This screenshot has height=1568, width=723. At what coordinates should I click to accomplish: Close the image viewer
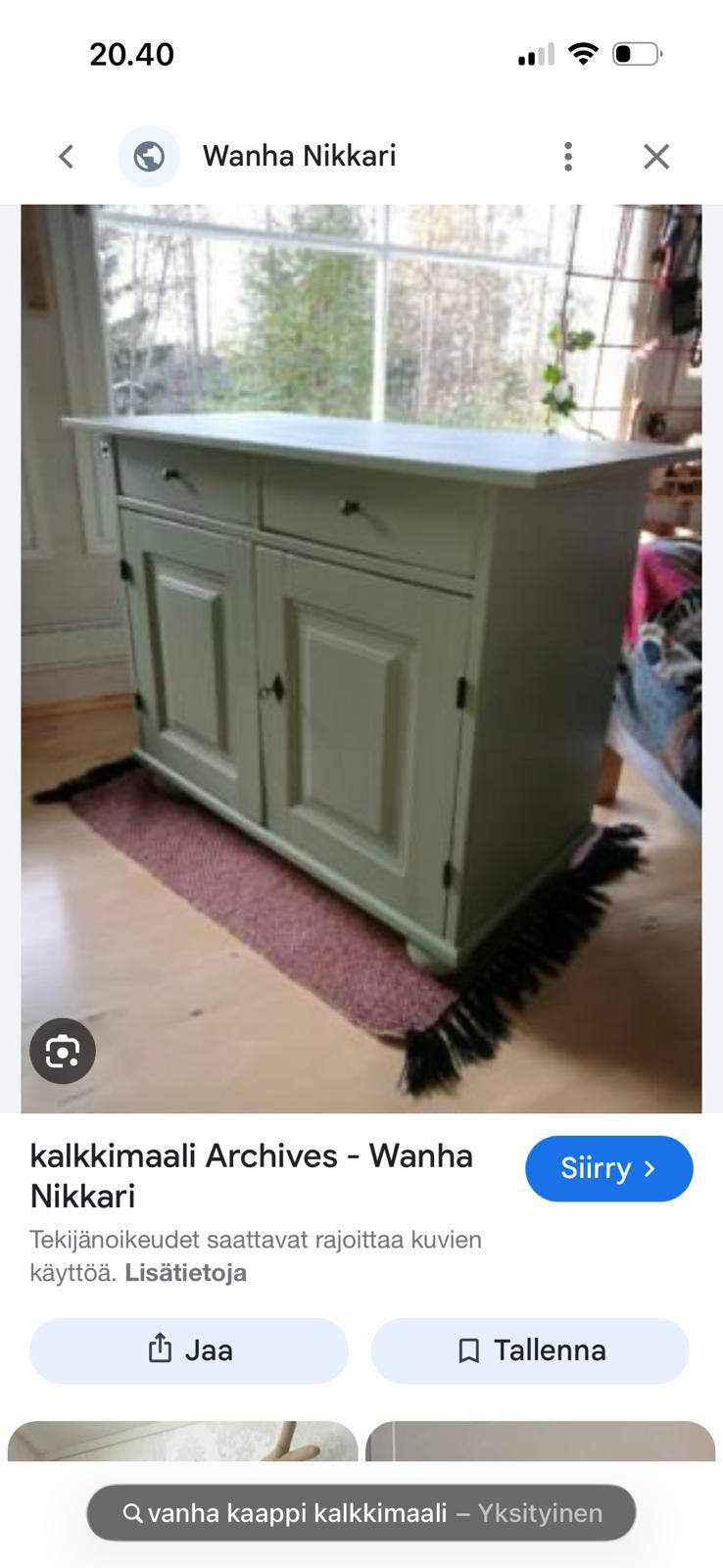tap(655, 157)
